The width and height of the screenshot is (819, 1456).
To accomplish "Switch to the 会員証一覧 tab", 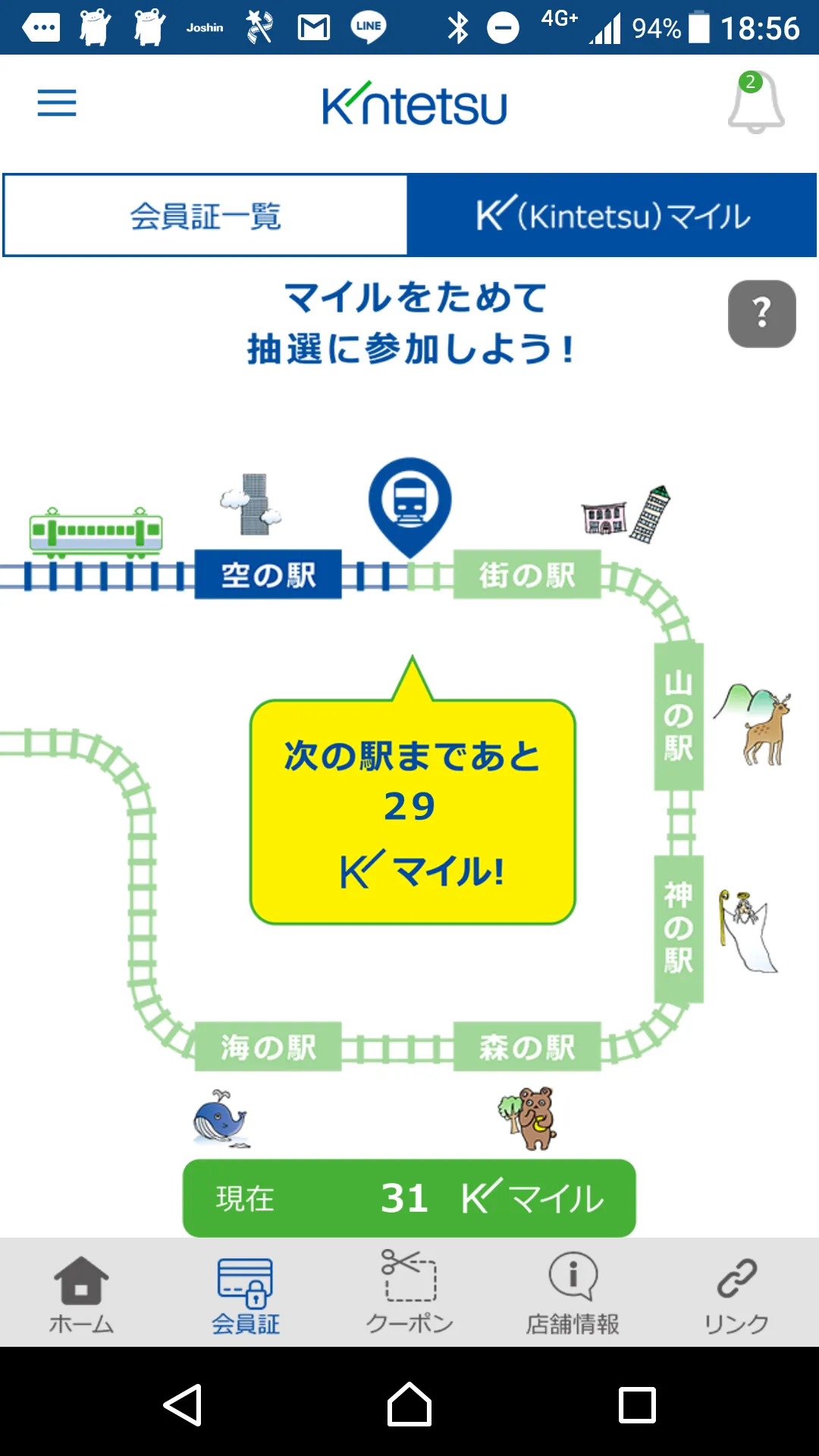I will coord(206,216).
